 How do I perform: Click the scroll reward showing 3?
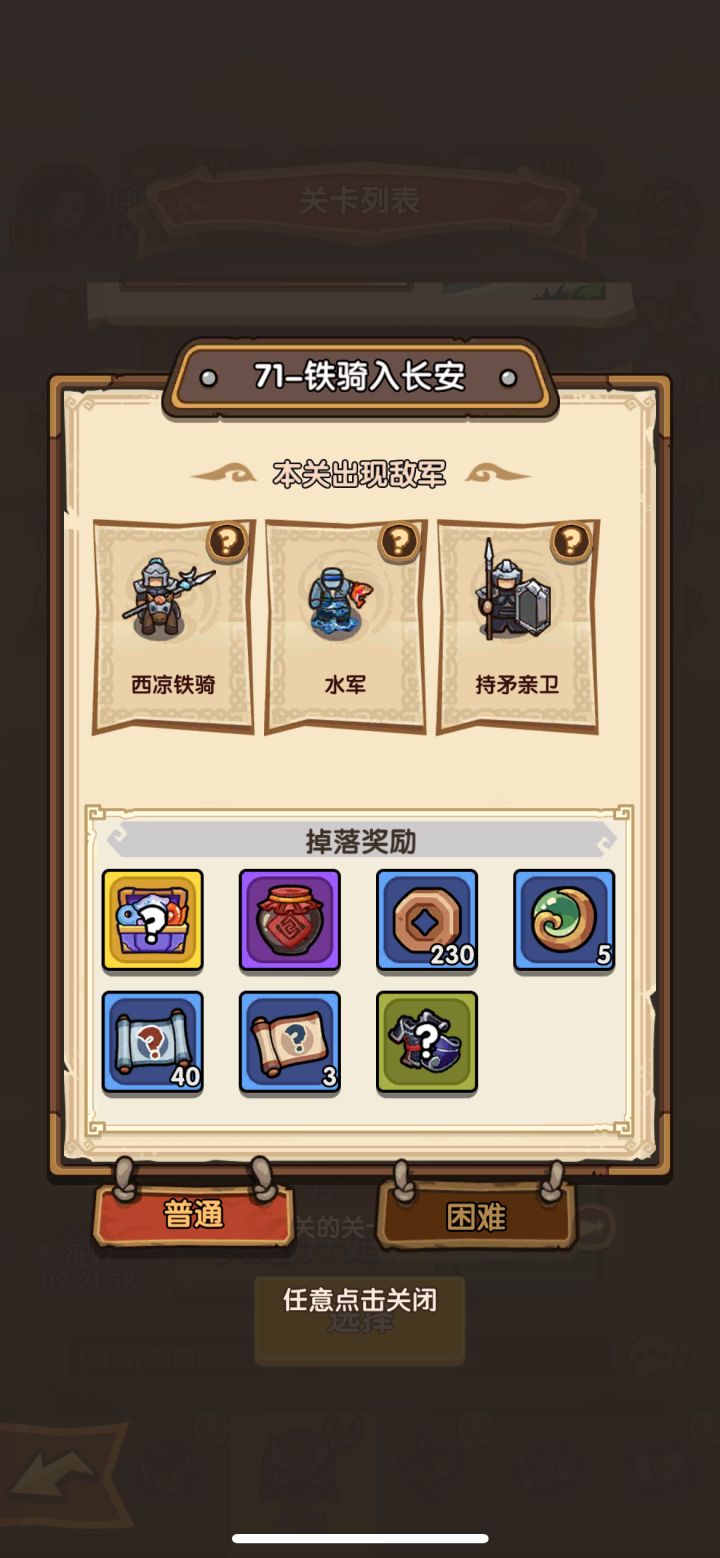pyautogui.click(x=289, y=1043)
